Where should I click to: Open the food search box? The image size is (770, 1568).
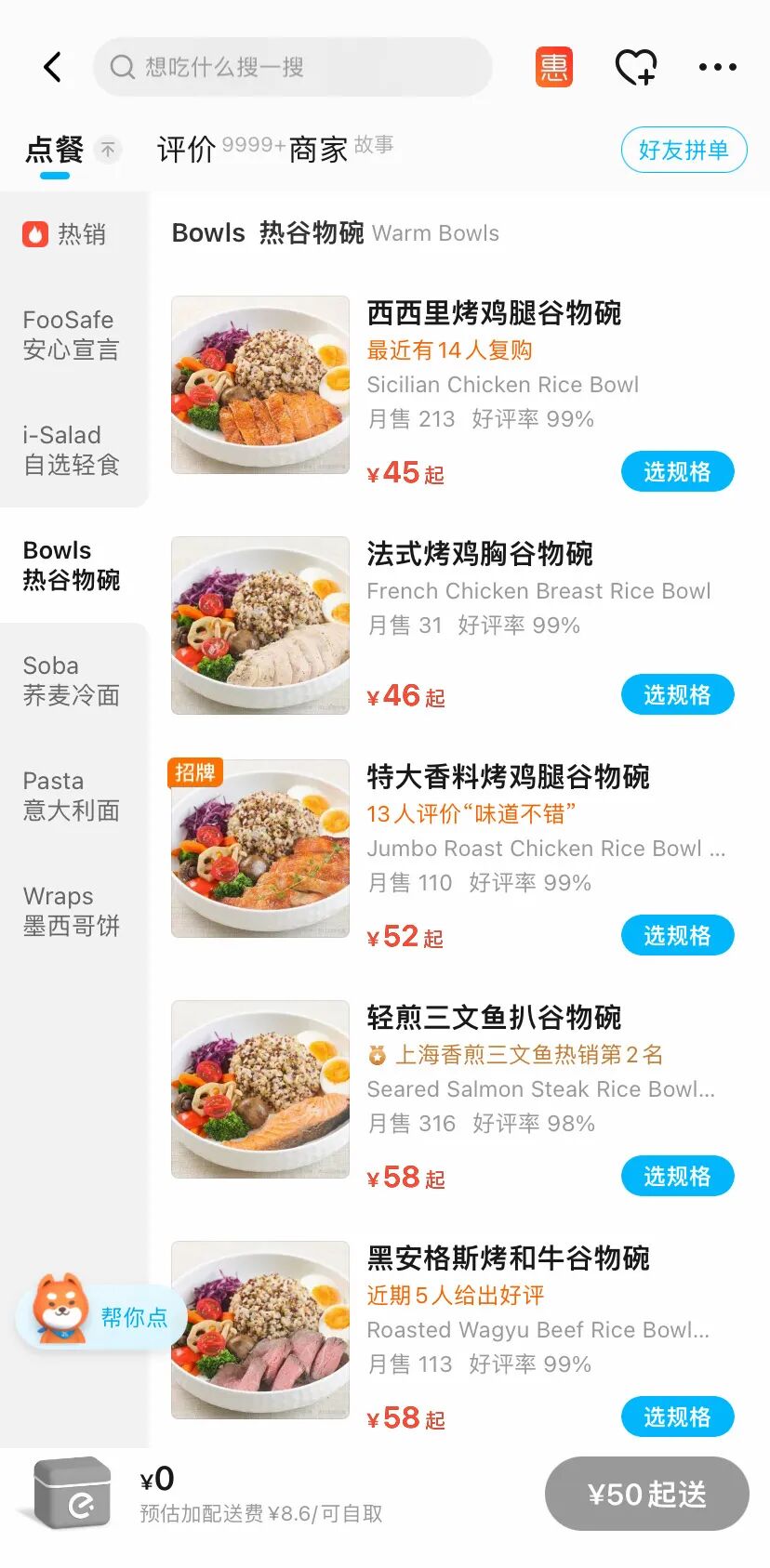coord(292,67)
